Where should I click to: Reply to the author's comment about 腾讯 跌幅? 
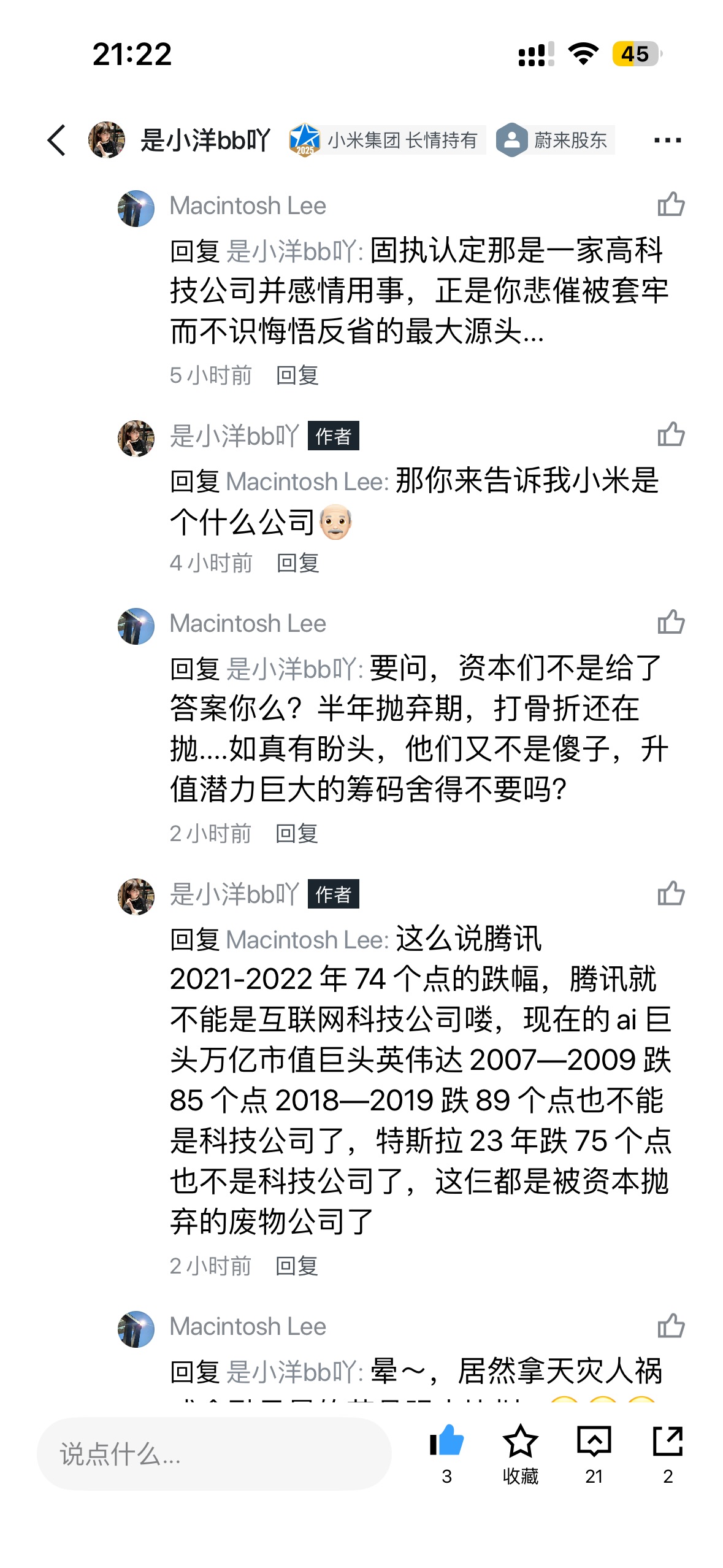tap(297, 1266)
